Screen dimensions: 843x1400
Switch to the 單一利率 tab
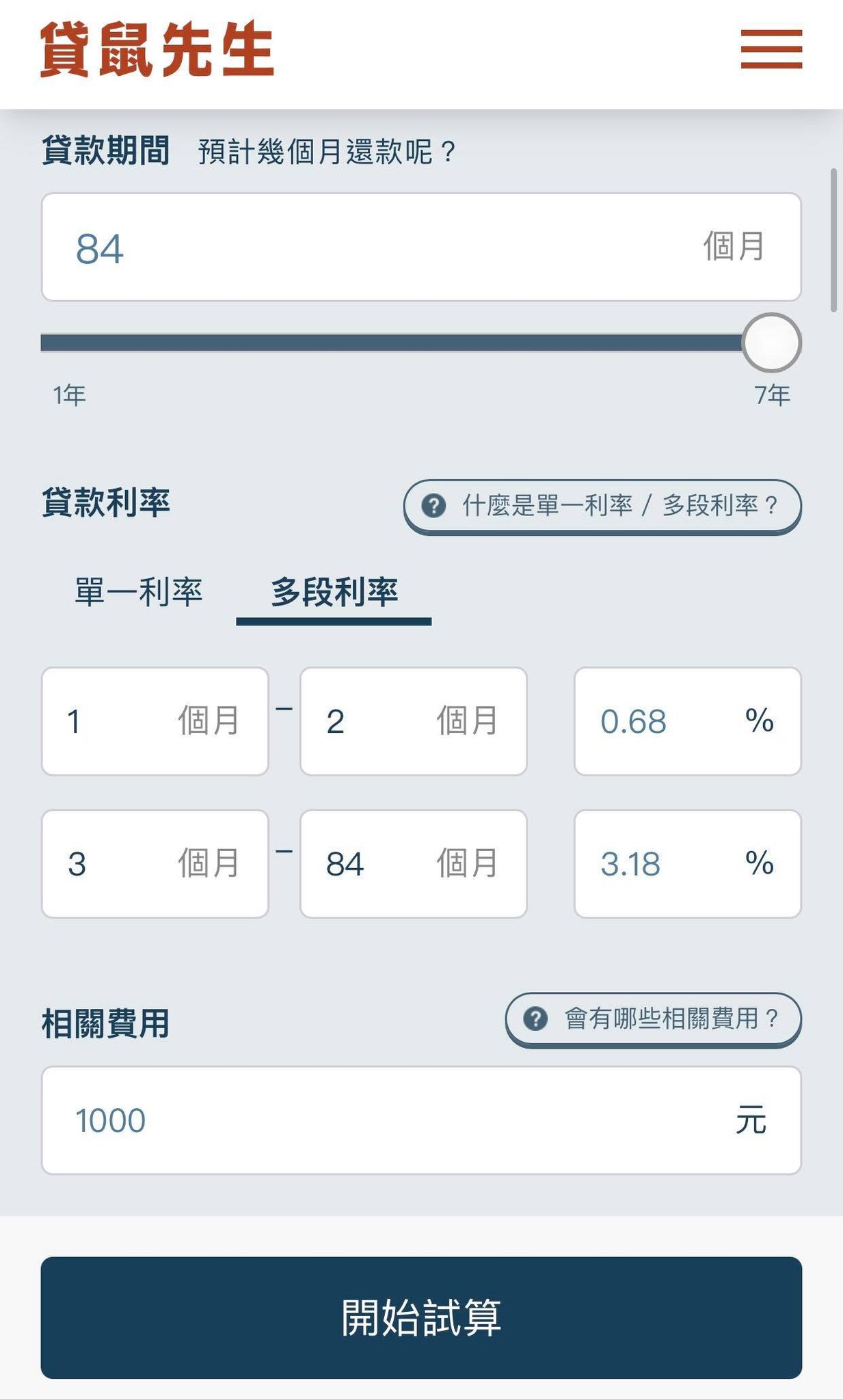139,591
